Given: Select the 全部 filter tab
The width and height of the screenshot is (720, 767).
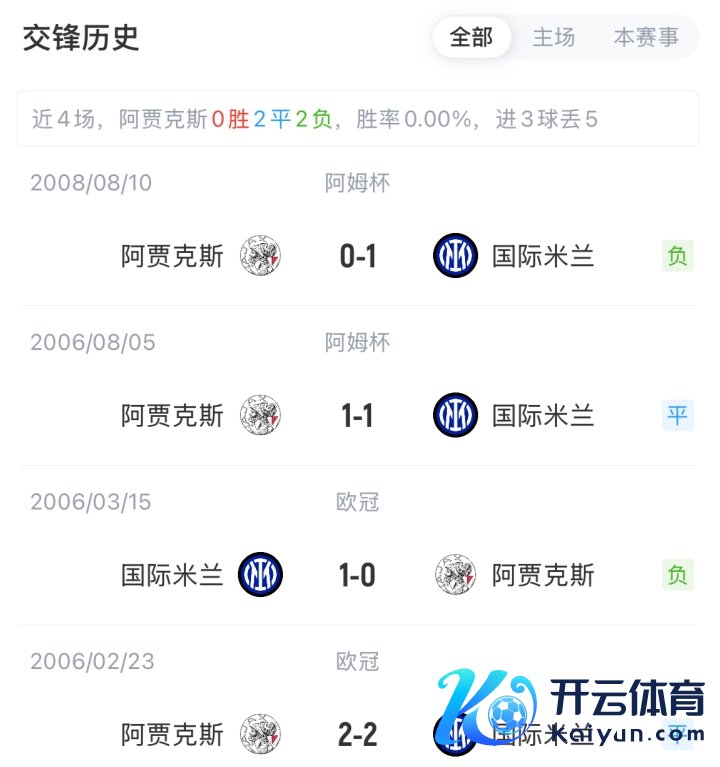Looking at the screenshot, I should (x=471, y=38).
